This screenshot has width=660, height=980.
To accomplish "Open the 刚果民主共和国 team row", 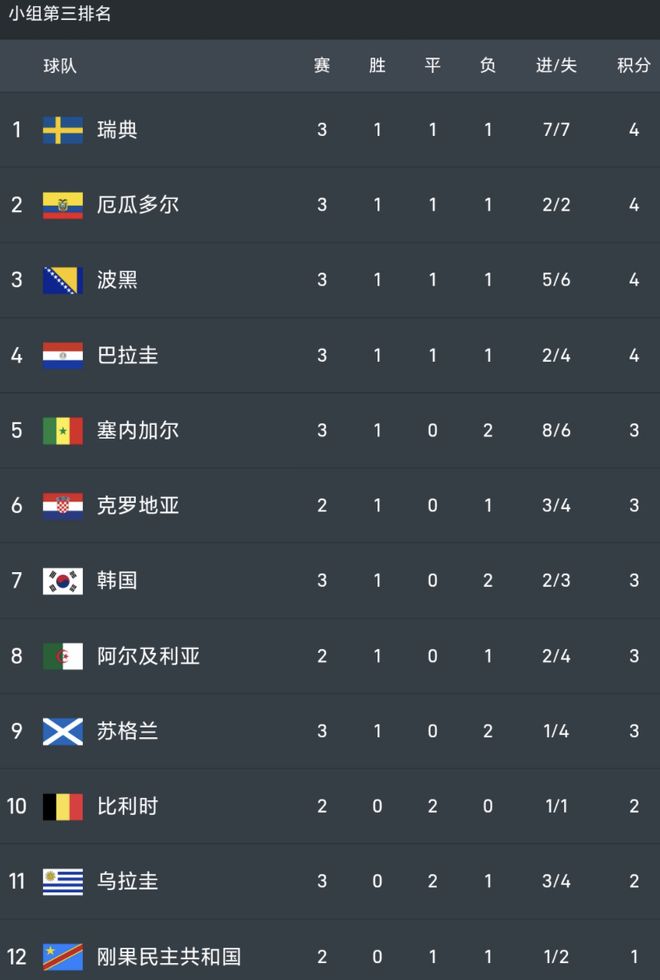I will (x=330, y=950).
